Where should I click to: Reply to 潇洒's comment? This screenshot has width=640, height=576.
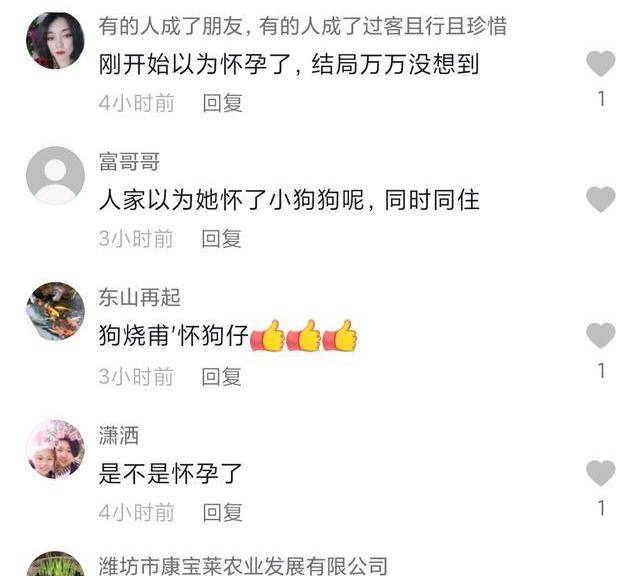coord(222,512)
